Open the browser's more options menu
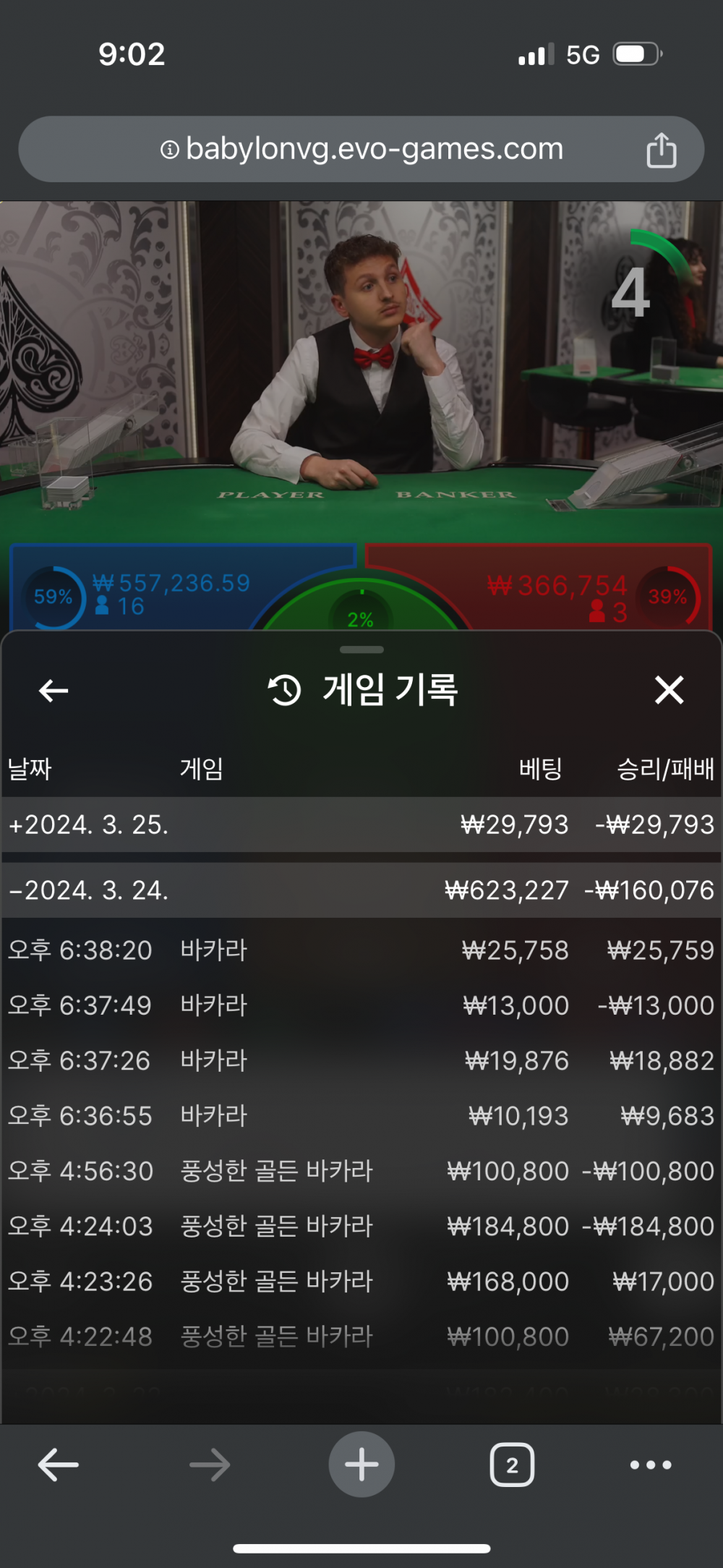The width and height of the screenshot is (723, 1568). coord(651,1465)
